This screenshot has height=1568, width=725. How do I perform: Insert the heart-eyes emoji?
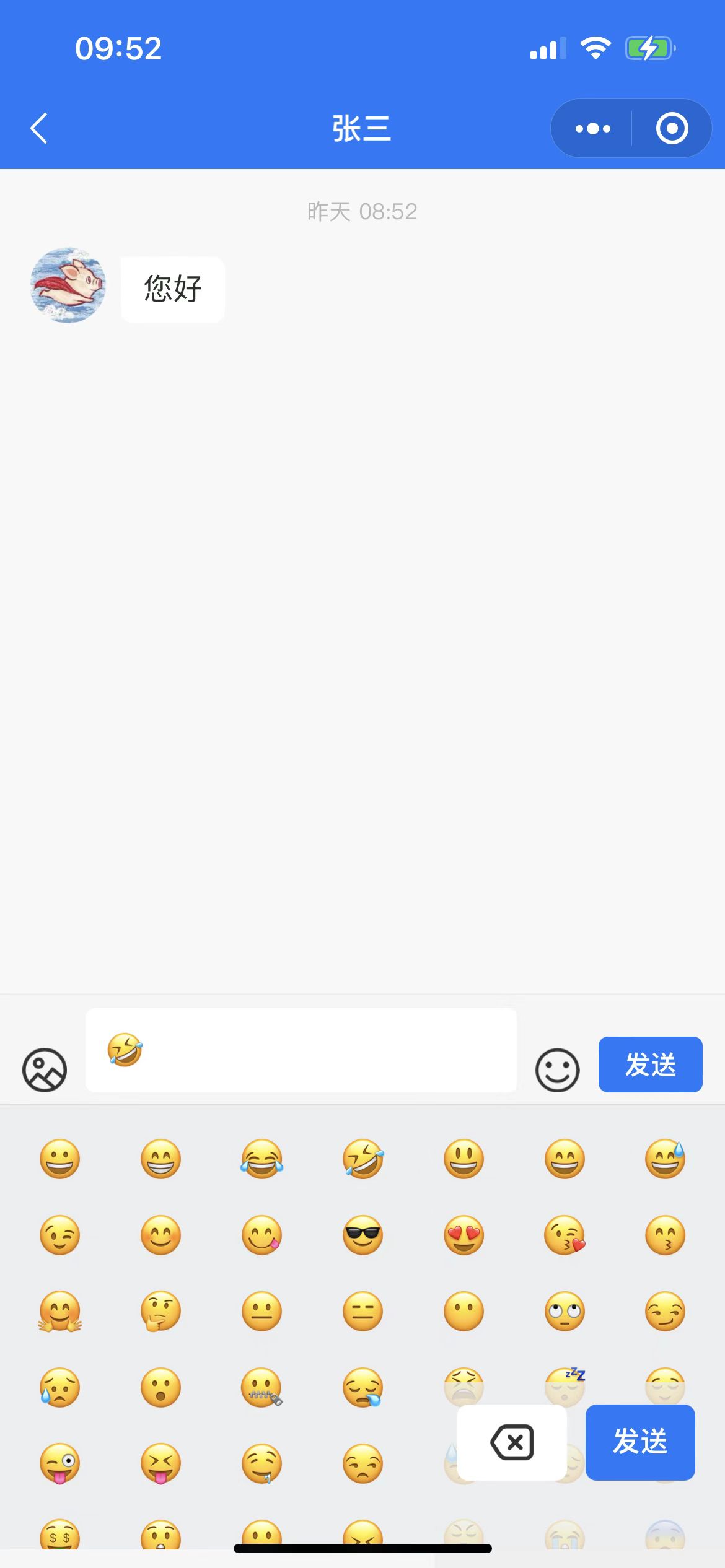point(464,1235)
